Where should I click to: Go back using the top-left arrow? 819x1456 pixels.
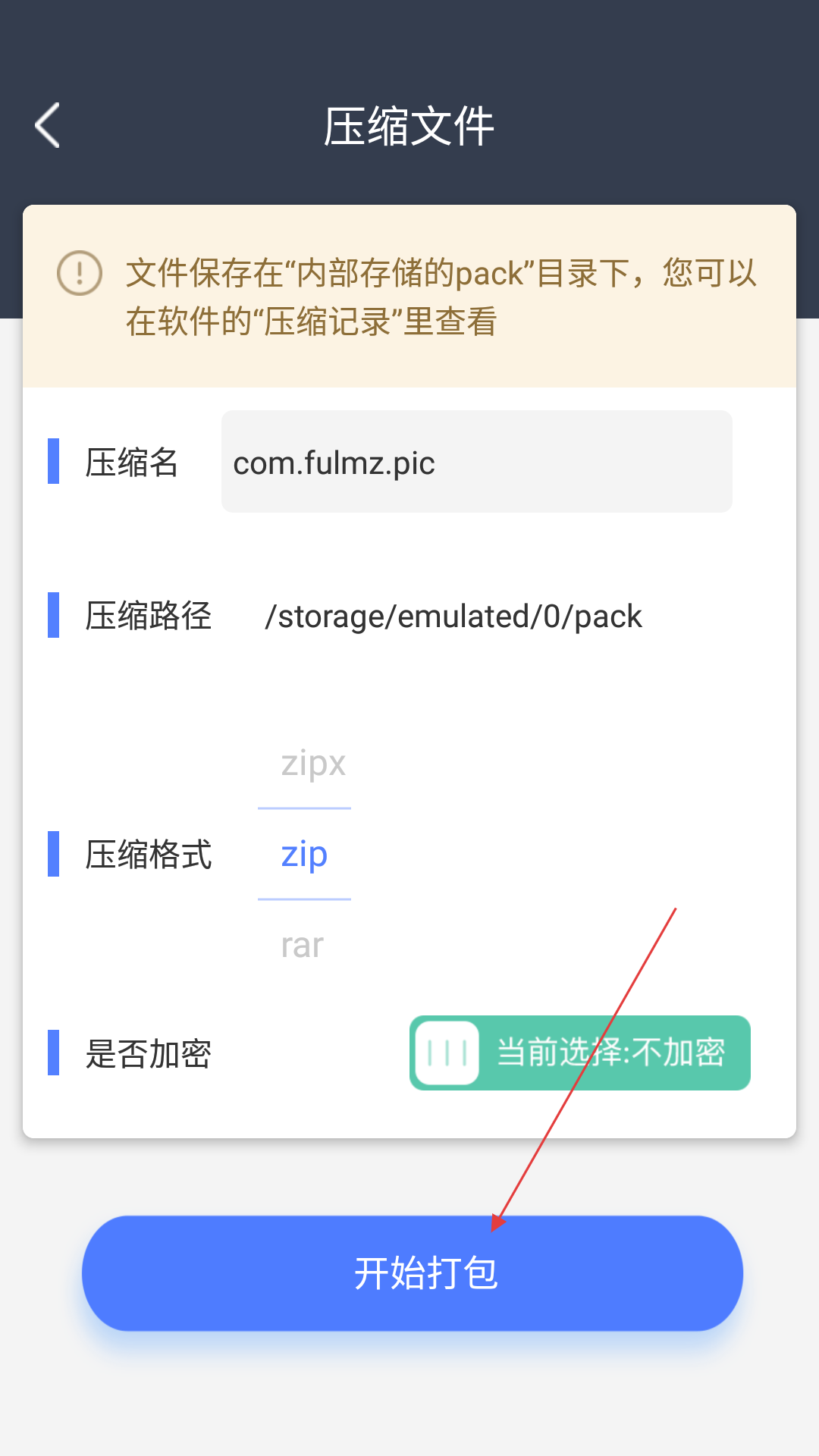pyautogui.click(x=47, y=125)
